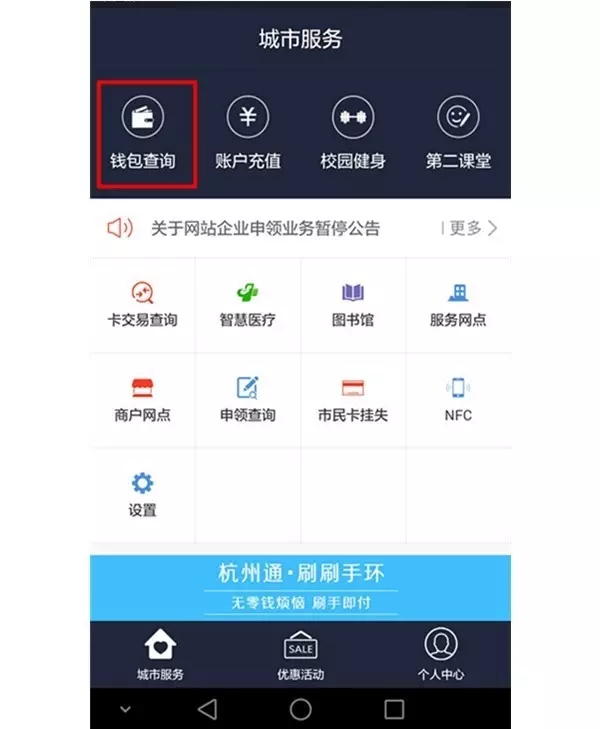Tap 账户充值 account top-up
The height and width of the screenshot is (729, 600).
click(x=248, y=135)
